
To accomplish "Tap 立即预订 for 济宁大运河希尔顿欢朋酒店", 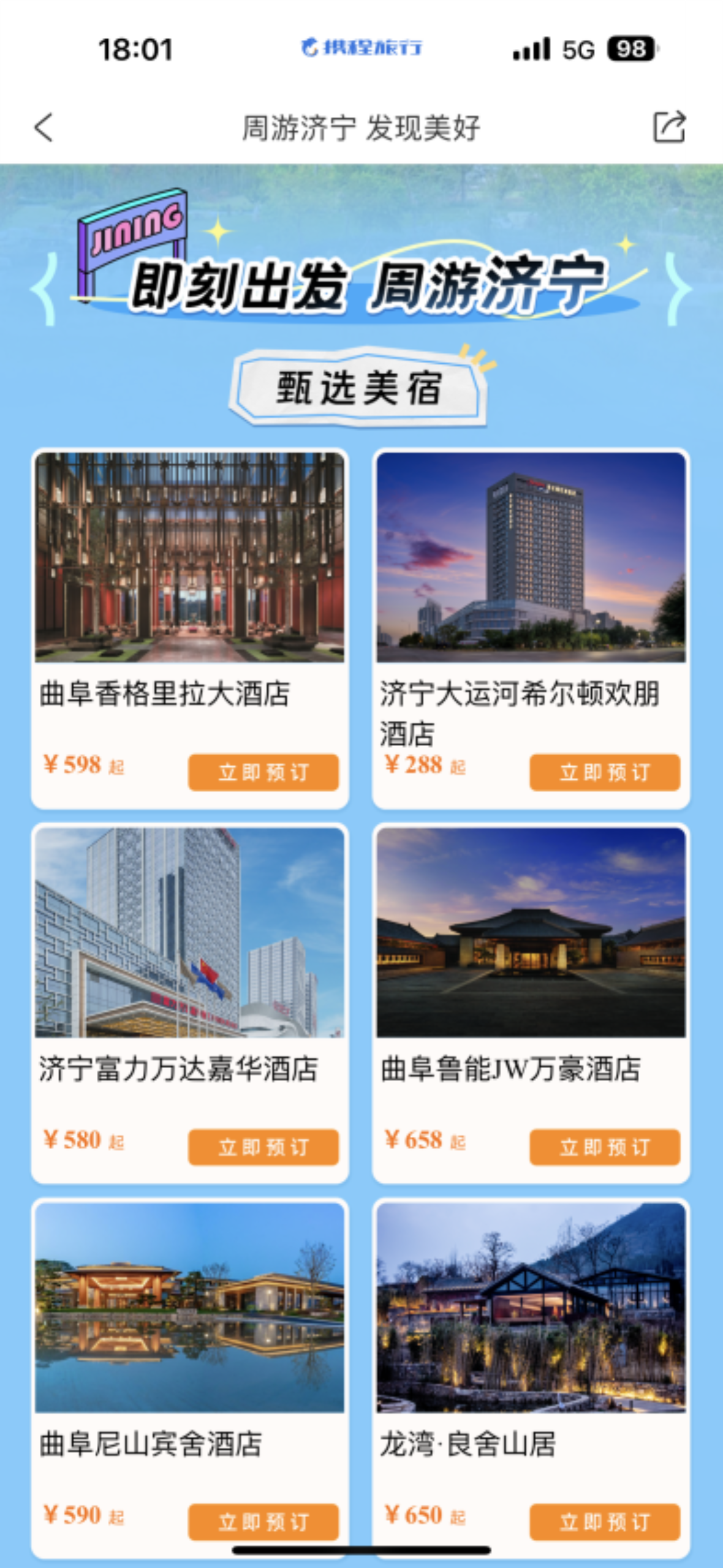I will 605,772.
